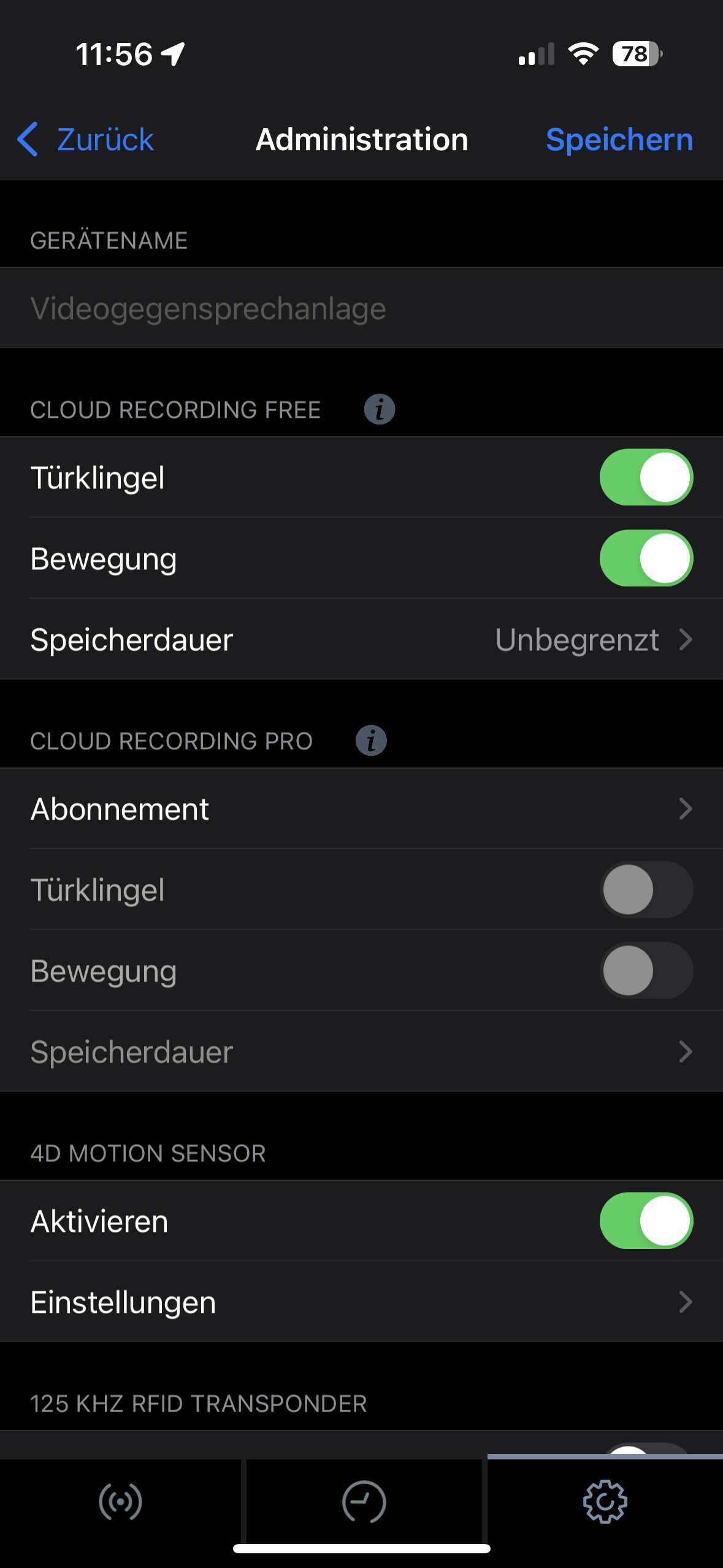Image resolution: width=723 pixels, height=1568 pixels.
Task: Turn off 4D Motion Sensor Aktivieren switch
Action: [x=646, y=1221]
